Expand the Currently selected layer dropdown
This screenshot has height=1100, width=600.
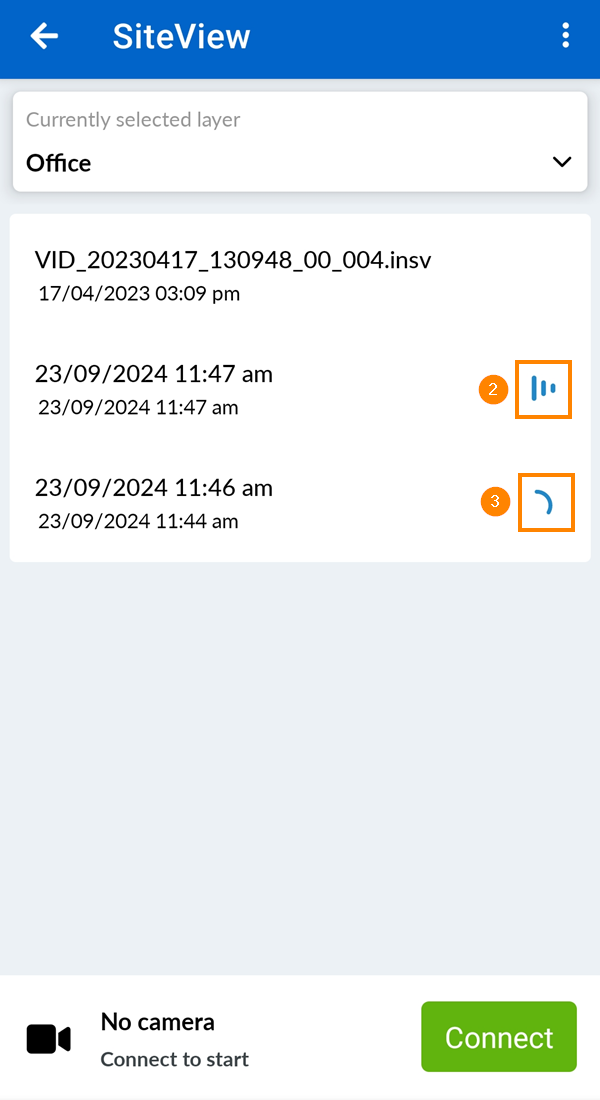point(299,142)
